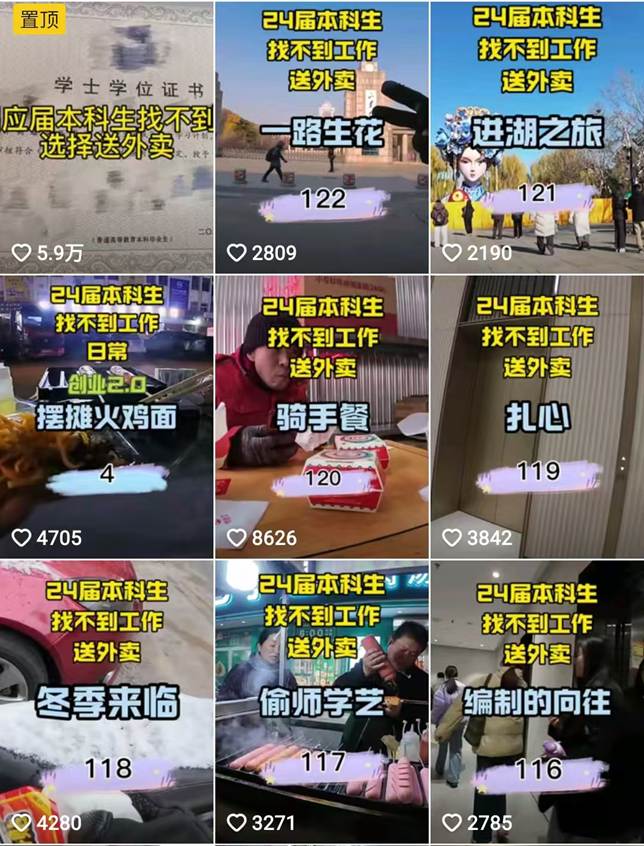Screen dimensions: 644x846
Task: Open the 扎心 video numbered 119
Action: (537, 417)
